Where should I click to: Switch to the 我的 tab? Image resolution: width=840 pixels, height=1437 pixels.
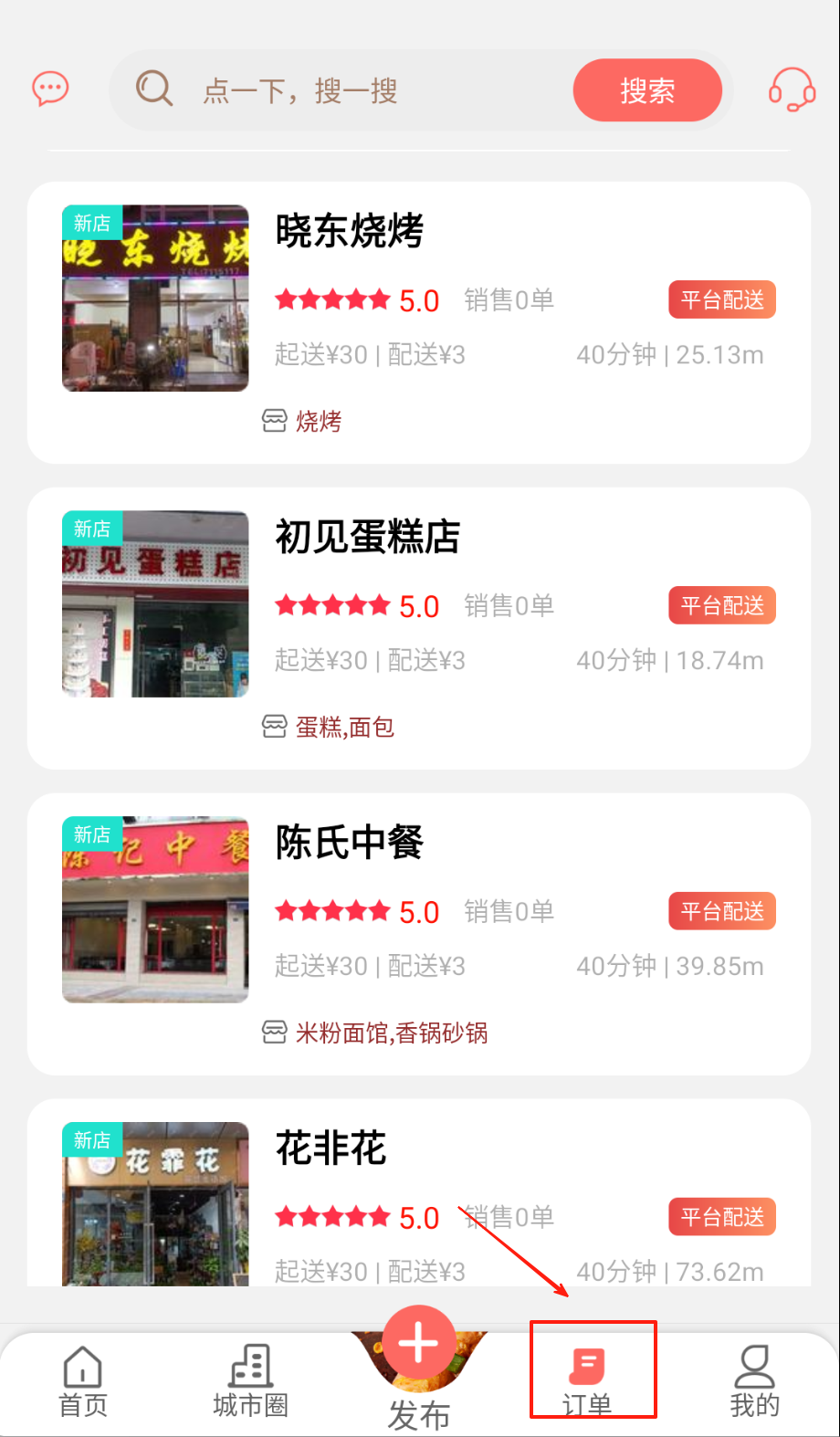754,1381
